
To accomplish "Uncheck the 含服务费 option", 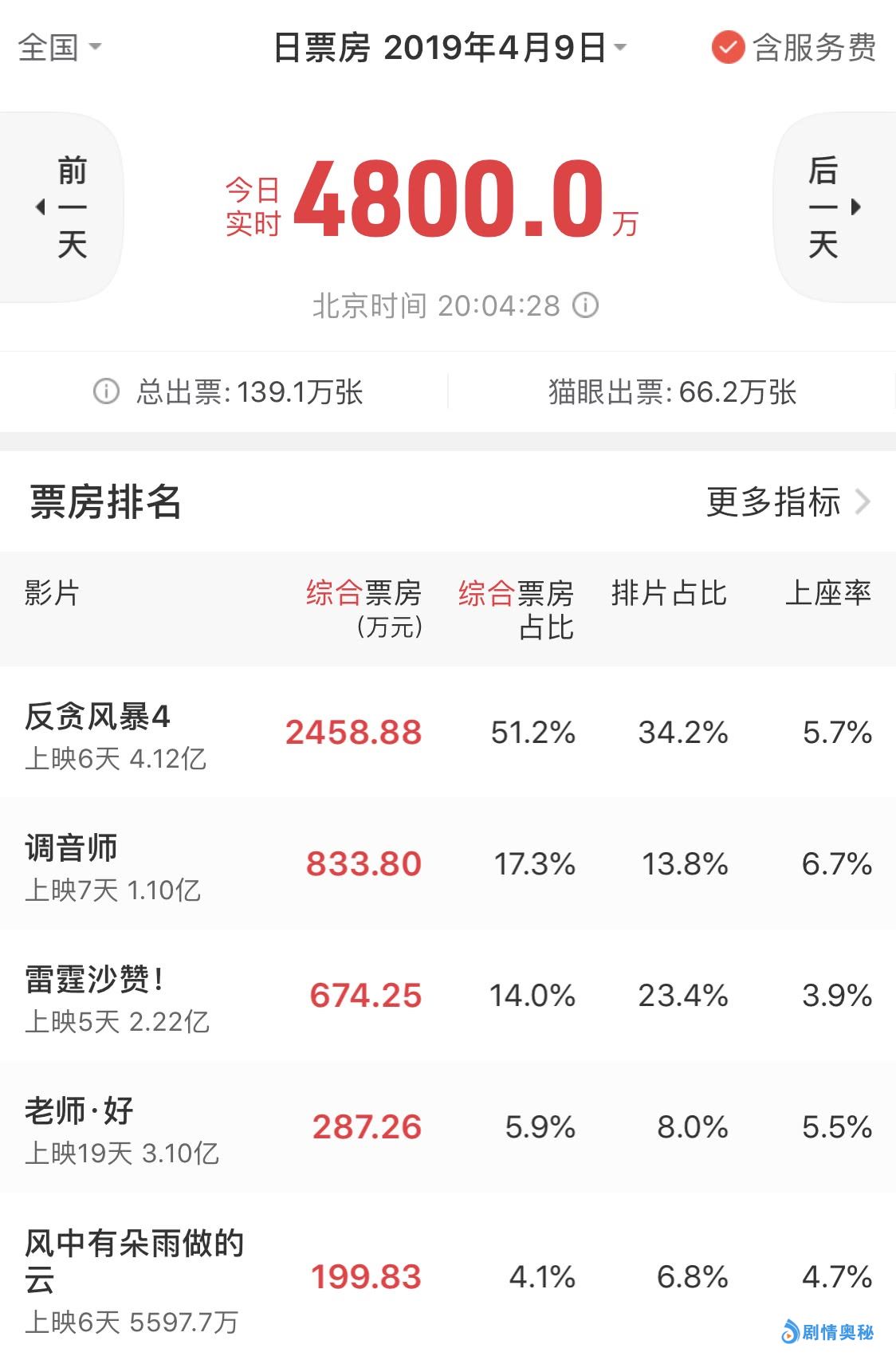I will [727, 48].
